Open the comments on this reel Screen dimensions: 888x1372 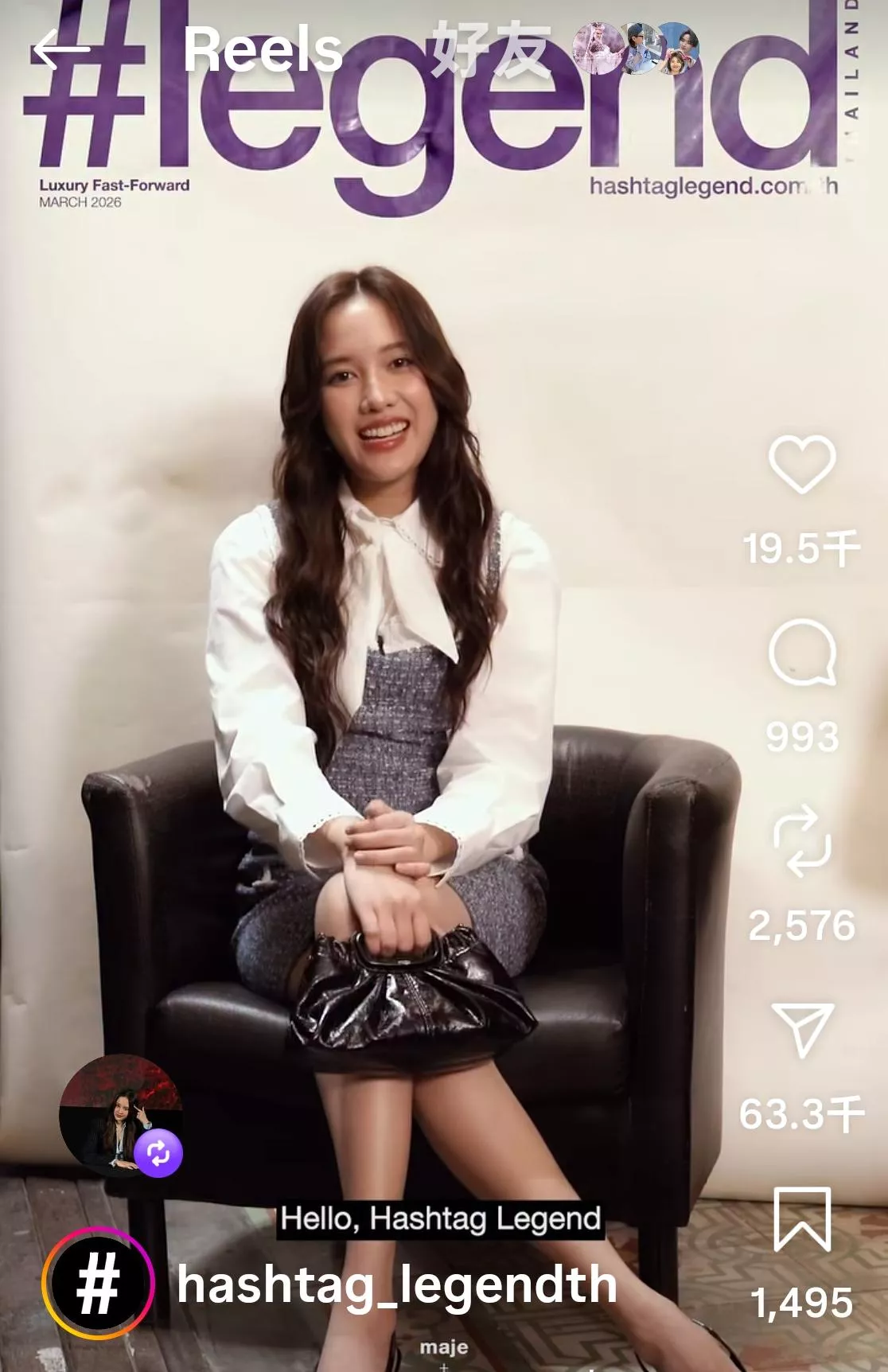801,653
